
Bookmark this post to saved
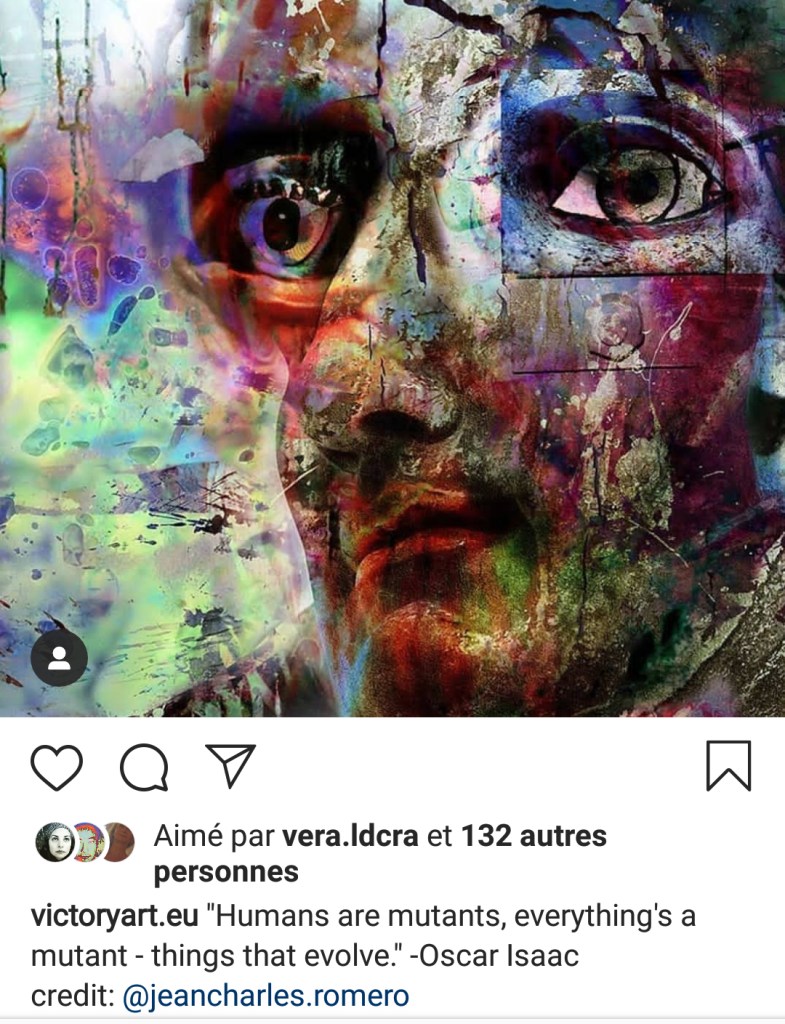pos(728,766)
